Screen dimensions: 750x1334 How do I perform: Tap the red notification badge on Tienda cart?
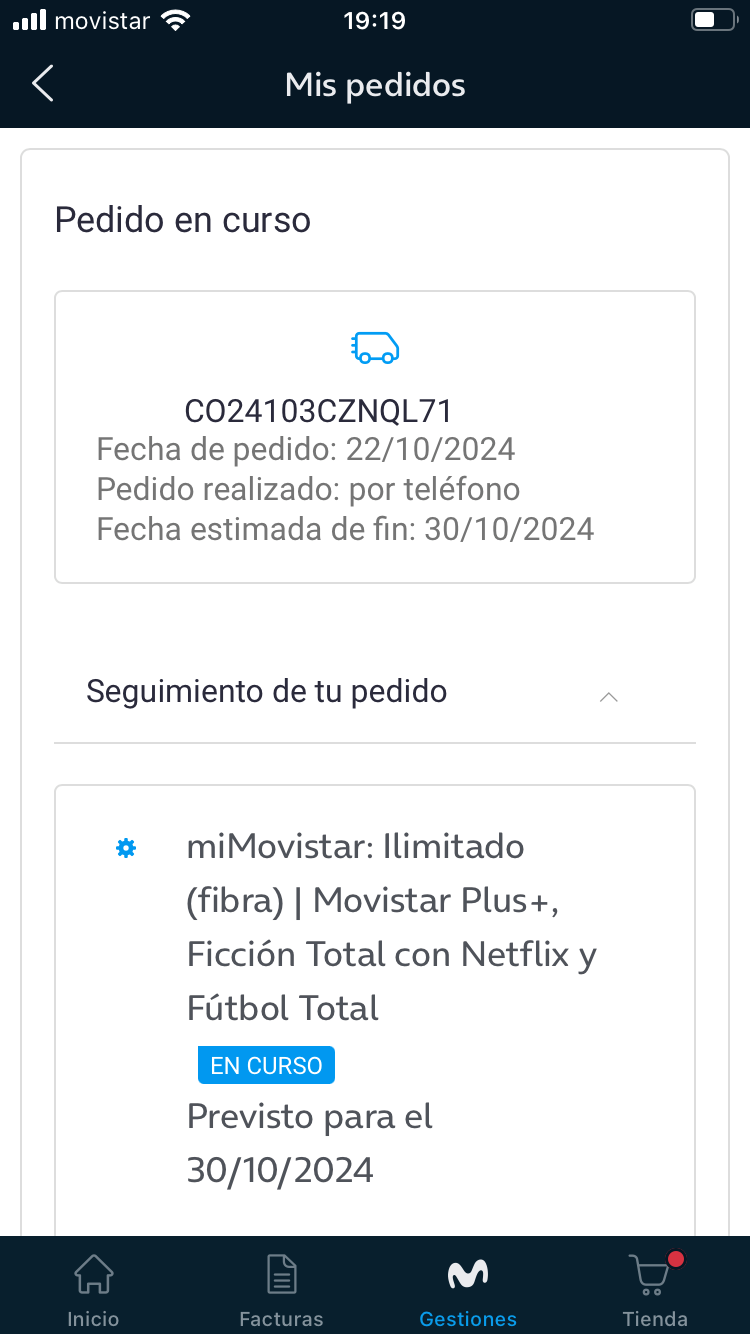tap(676, 1260)
